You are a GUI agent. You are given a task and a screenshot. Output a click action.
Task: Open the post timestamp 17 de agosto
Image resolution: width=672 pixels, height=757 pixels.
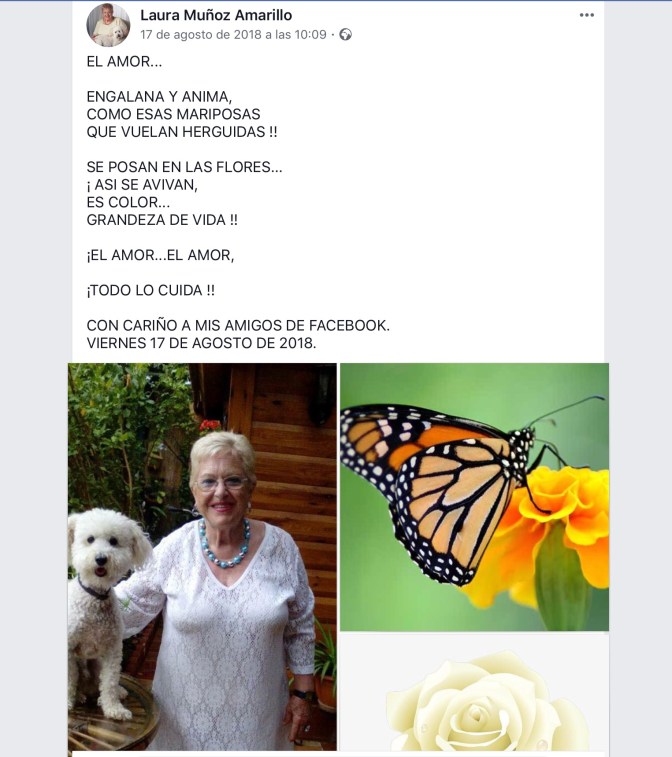click(x=233, y=35)
